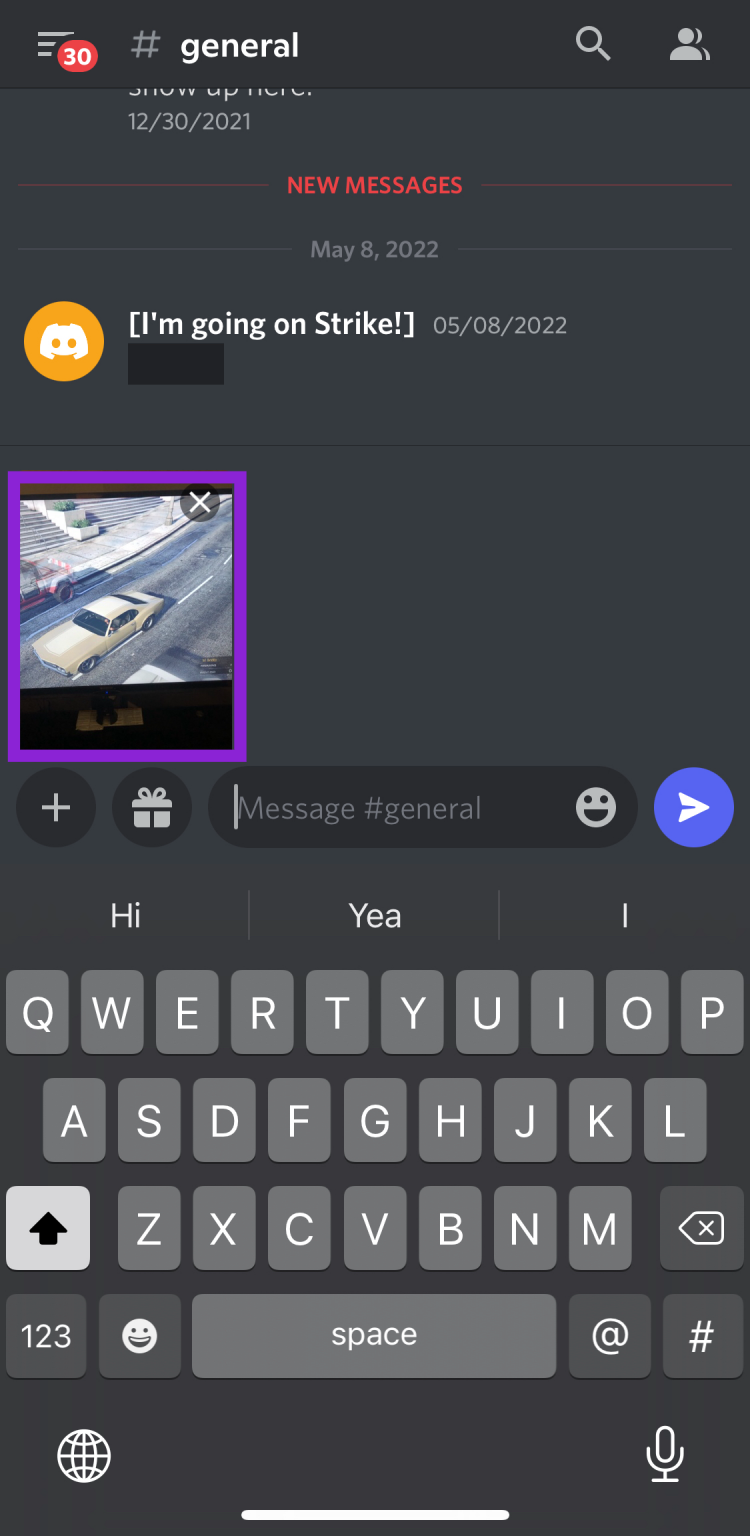Insert the suggested word Yea

point(374,915)
